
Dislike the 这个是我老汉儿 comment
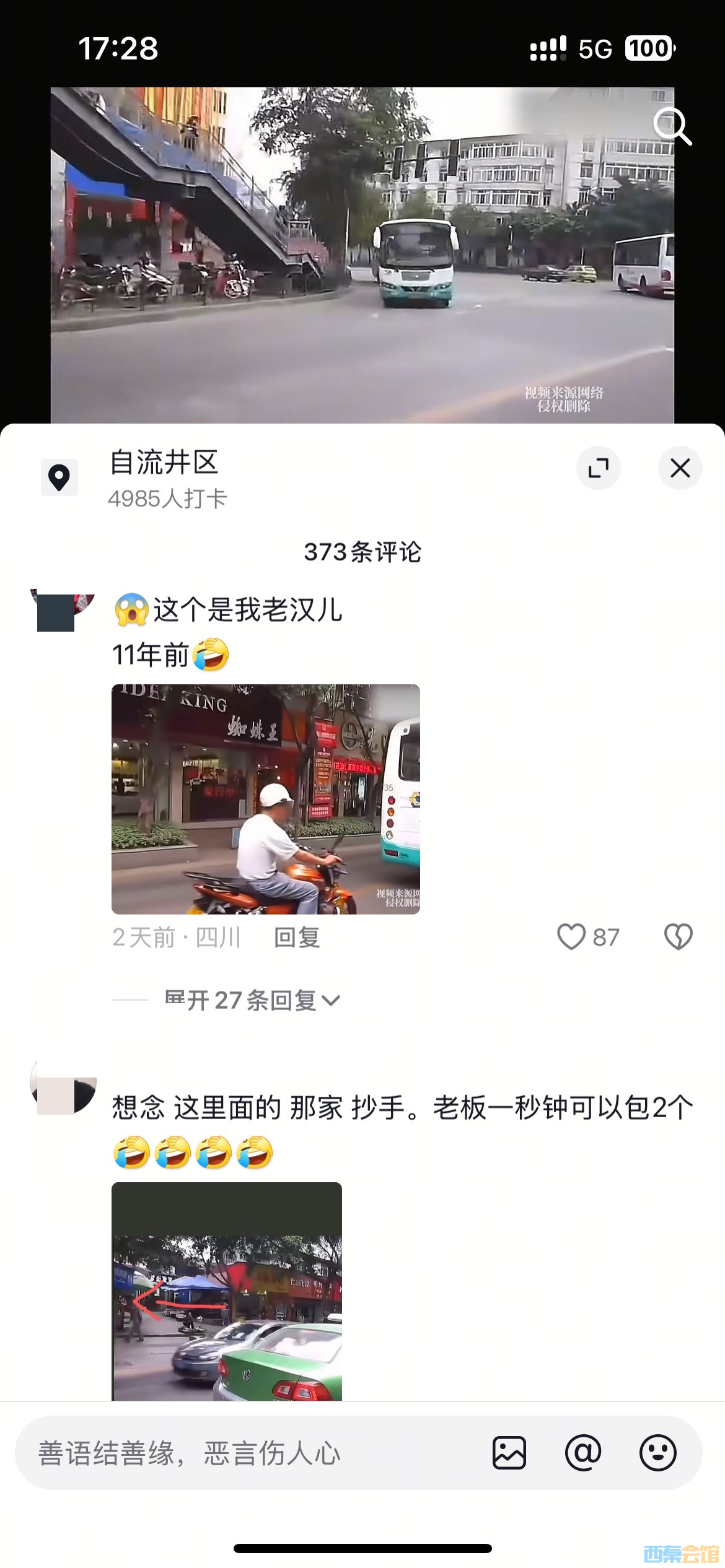(678, 936)
